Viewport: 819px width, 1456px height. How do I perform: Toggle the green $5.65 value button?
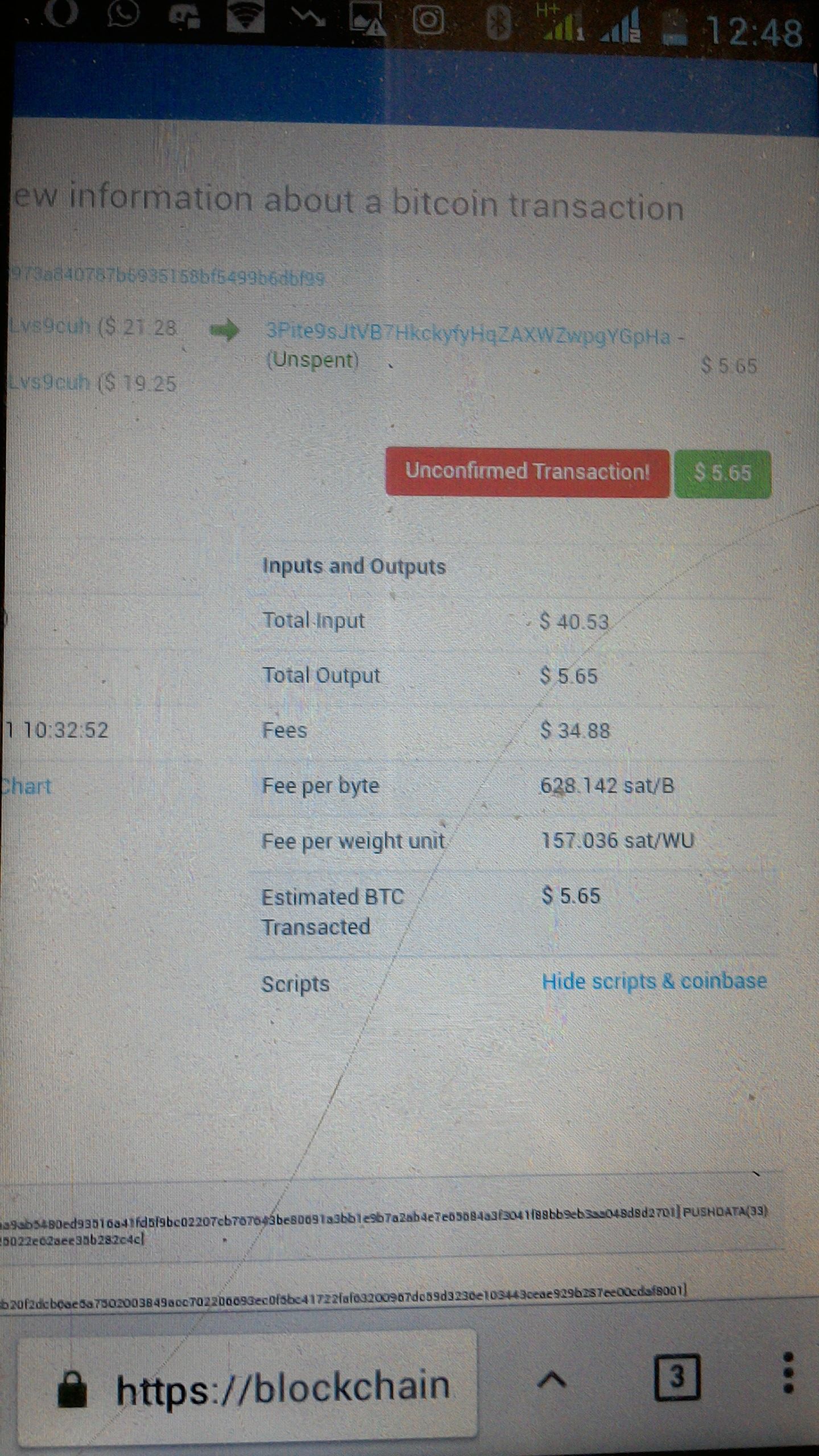[722, 470]
